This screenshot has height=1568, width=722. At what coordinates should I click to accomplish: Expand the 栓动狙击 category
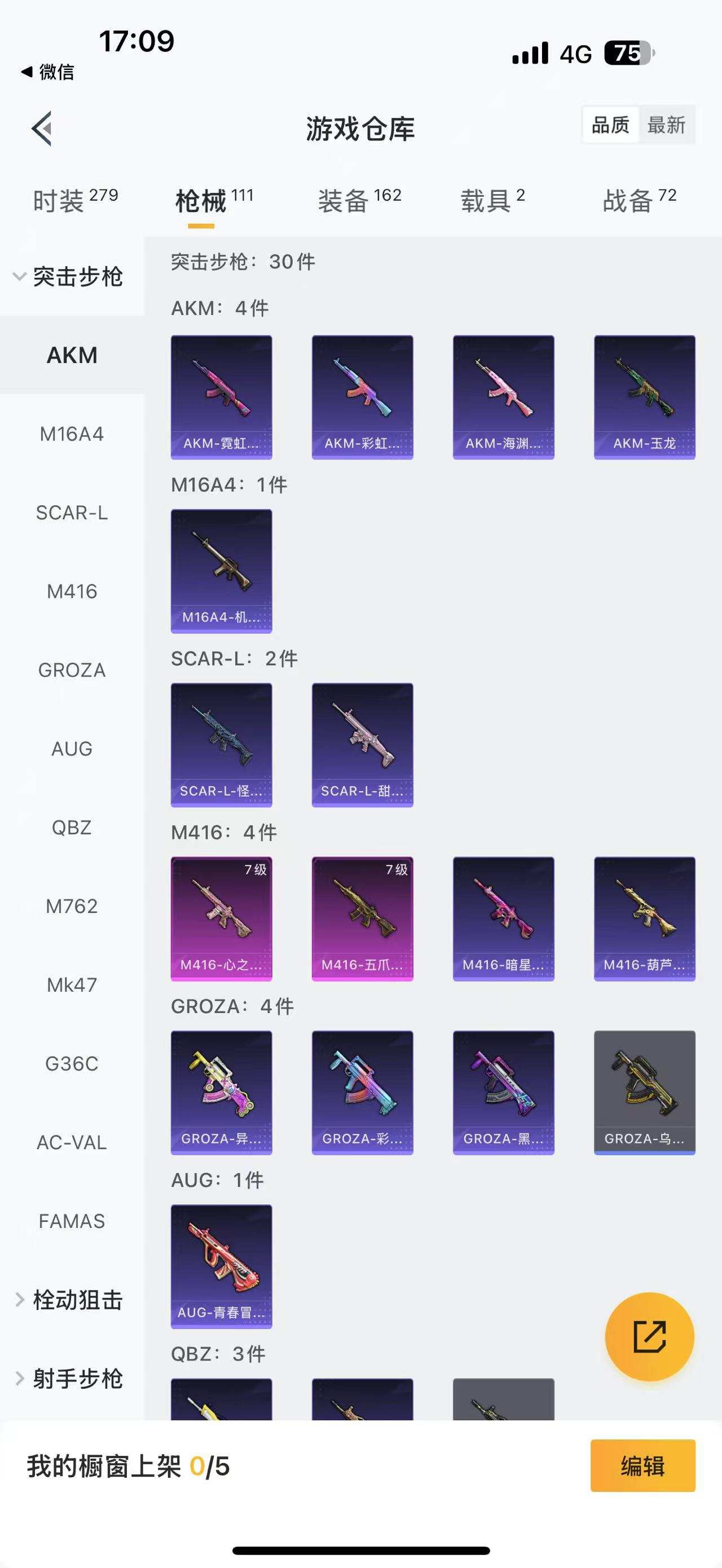[x=69, y=1300]
